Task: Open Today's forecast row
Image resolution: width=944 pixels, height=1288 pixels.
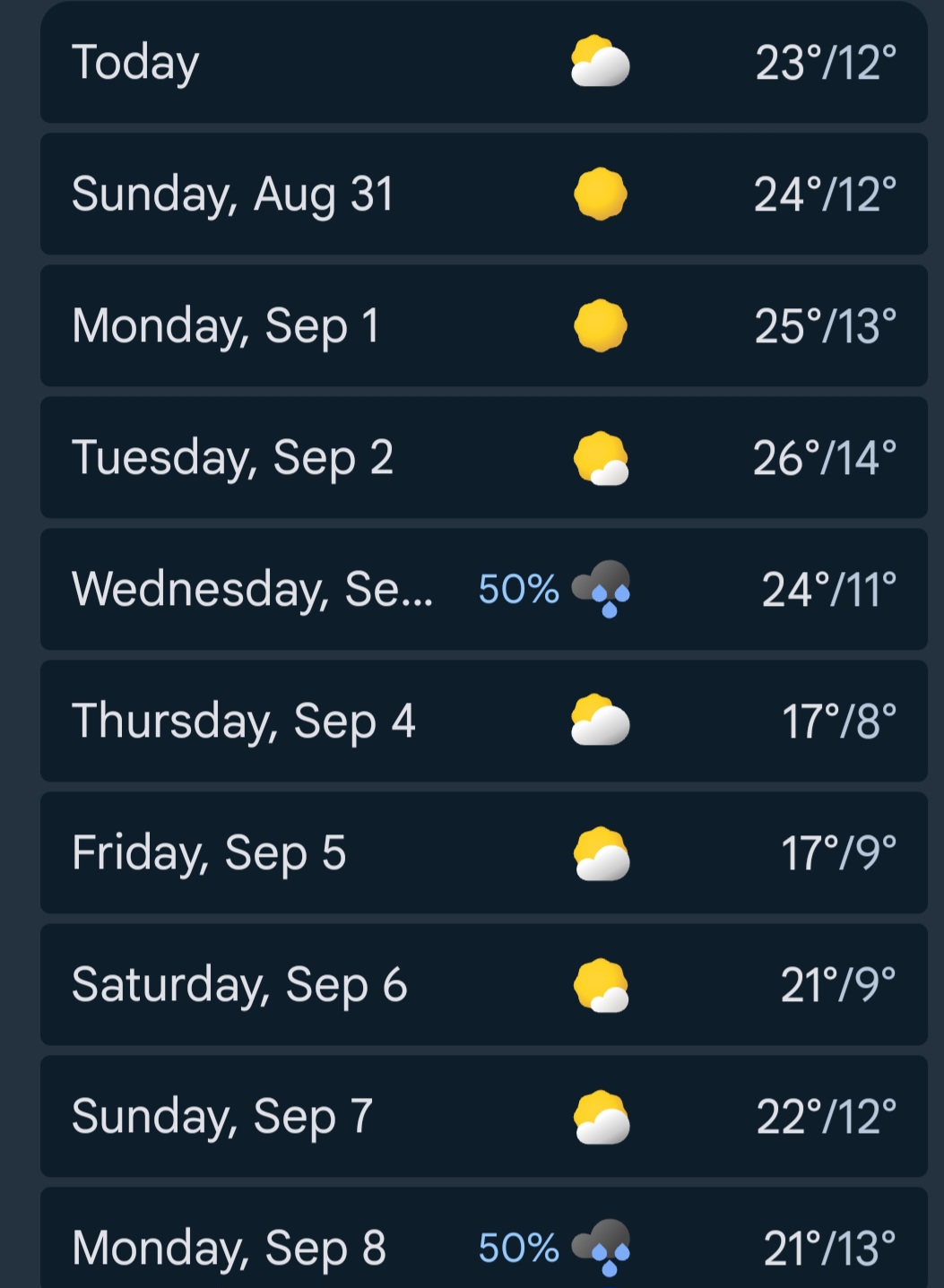Action: 484,62
